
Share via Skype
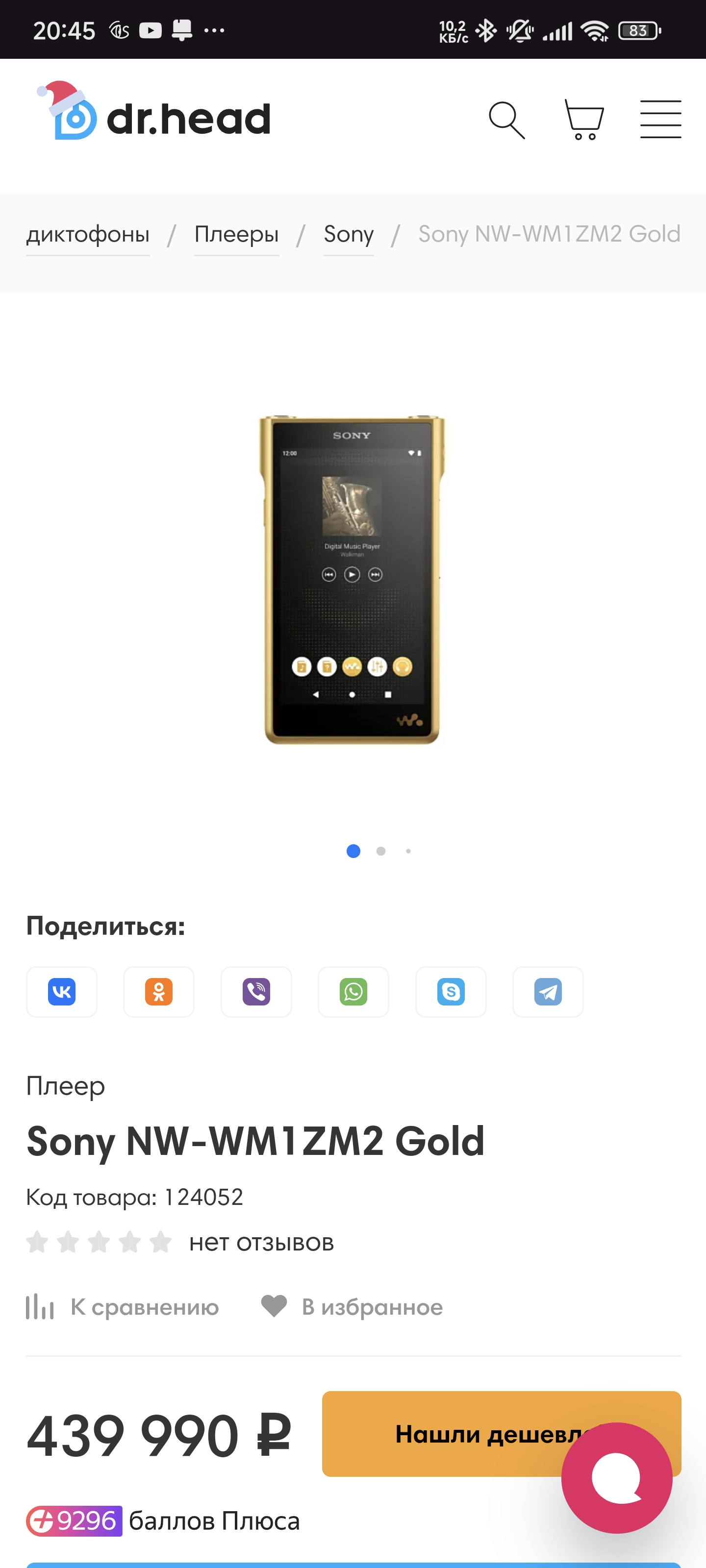[x=451, y=992]
